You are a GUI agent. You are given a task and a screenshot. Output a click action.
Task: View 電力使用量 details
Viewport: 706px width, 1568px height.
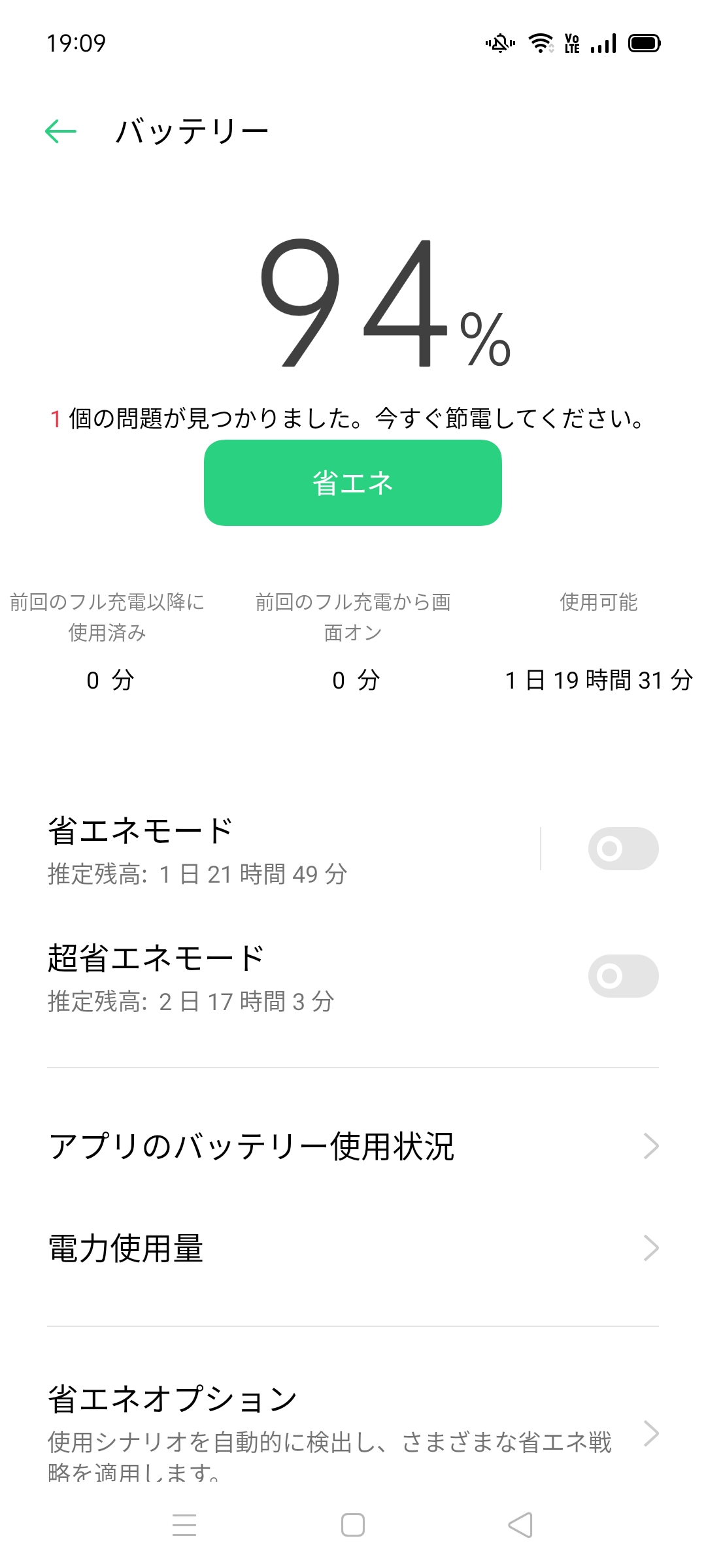click(x=353, y=1248)
